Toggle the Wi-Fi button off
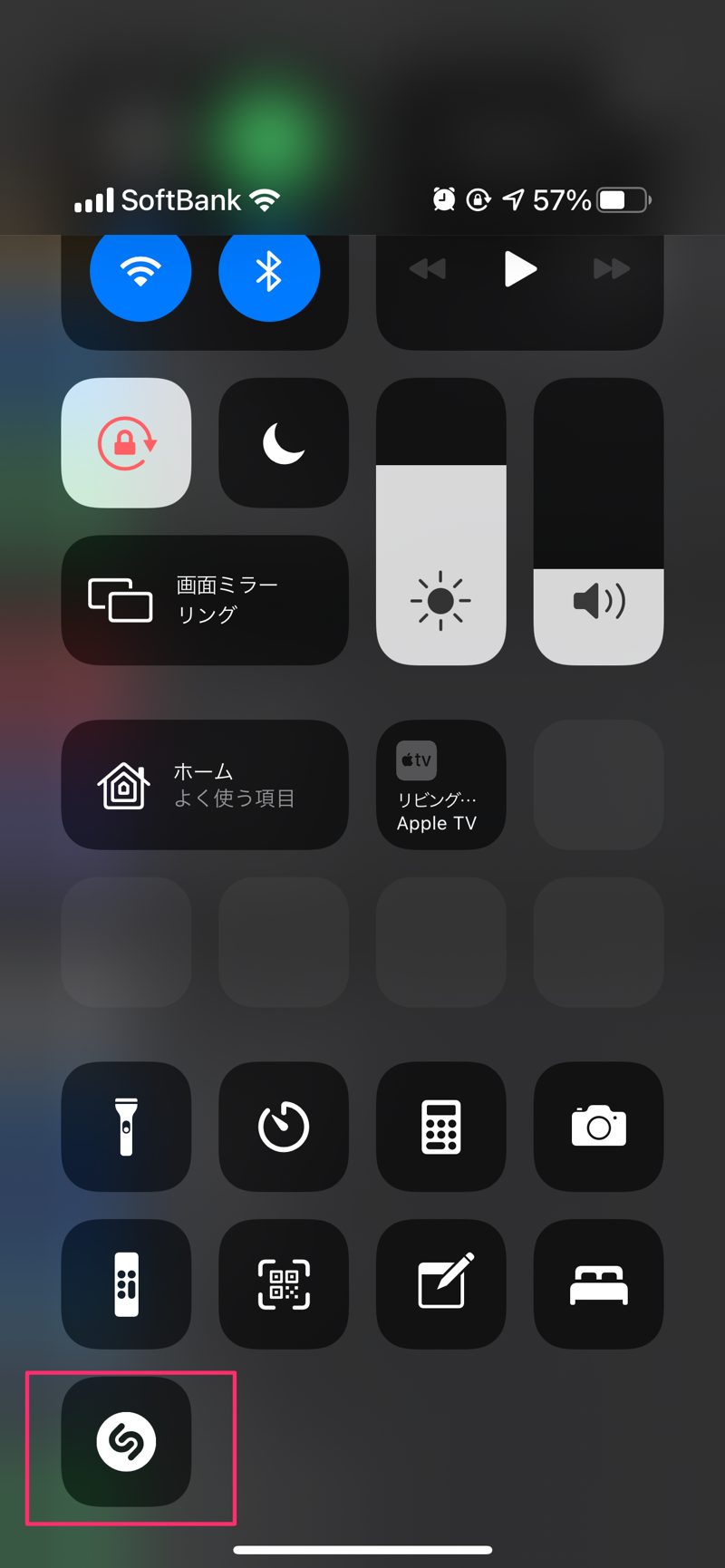The height and width of the screenshot is (1568, 725). [140, 272]
